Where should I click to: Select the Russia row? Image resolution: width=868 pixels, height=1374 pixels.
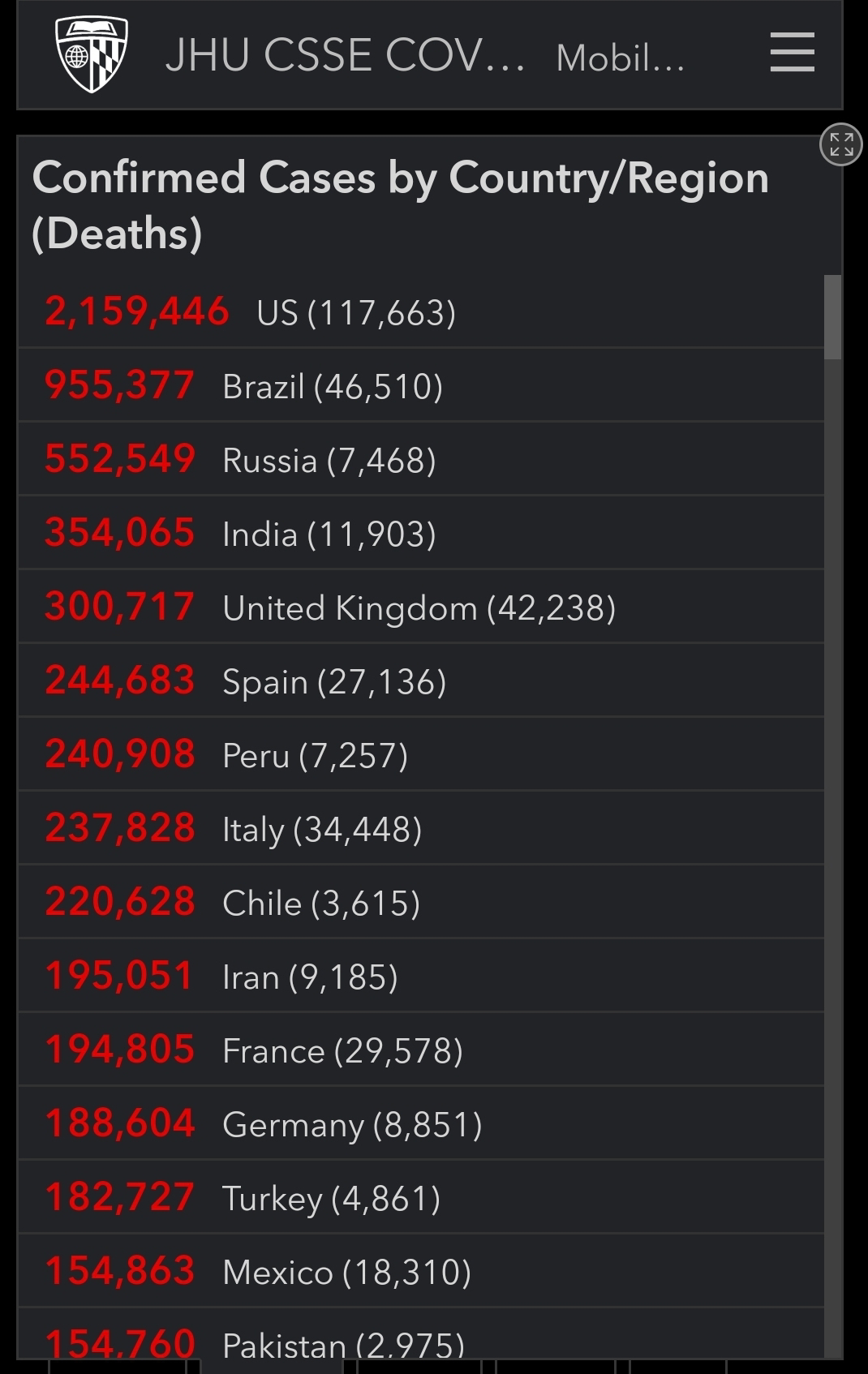coord(421,459)
